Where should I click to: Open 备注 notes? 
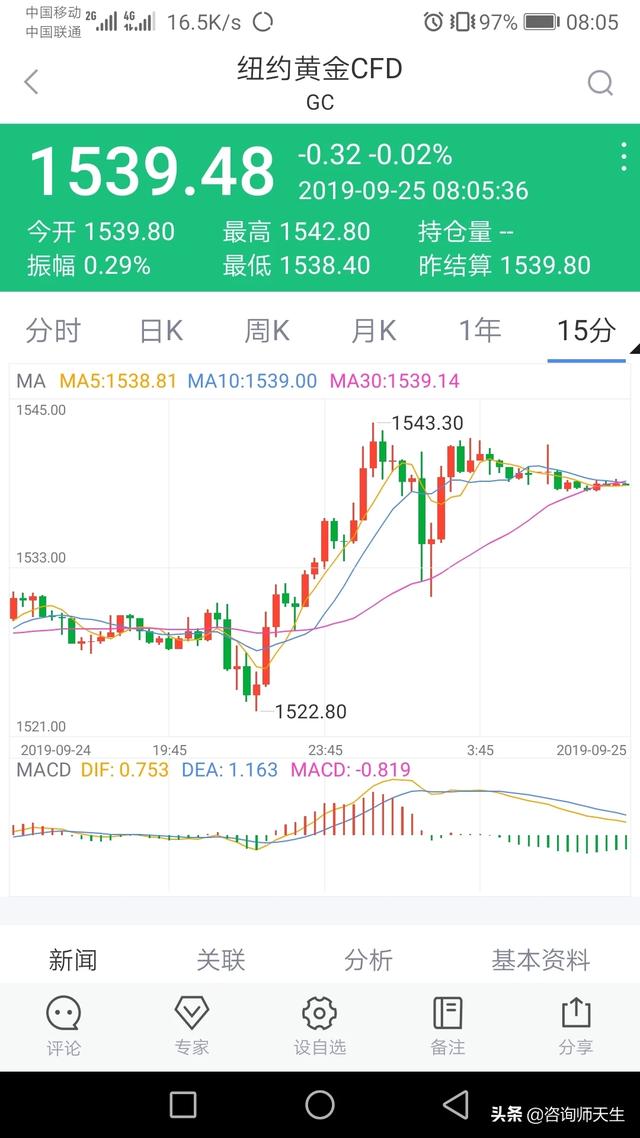(448, 1026)
